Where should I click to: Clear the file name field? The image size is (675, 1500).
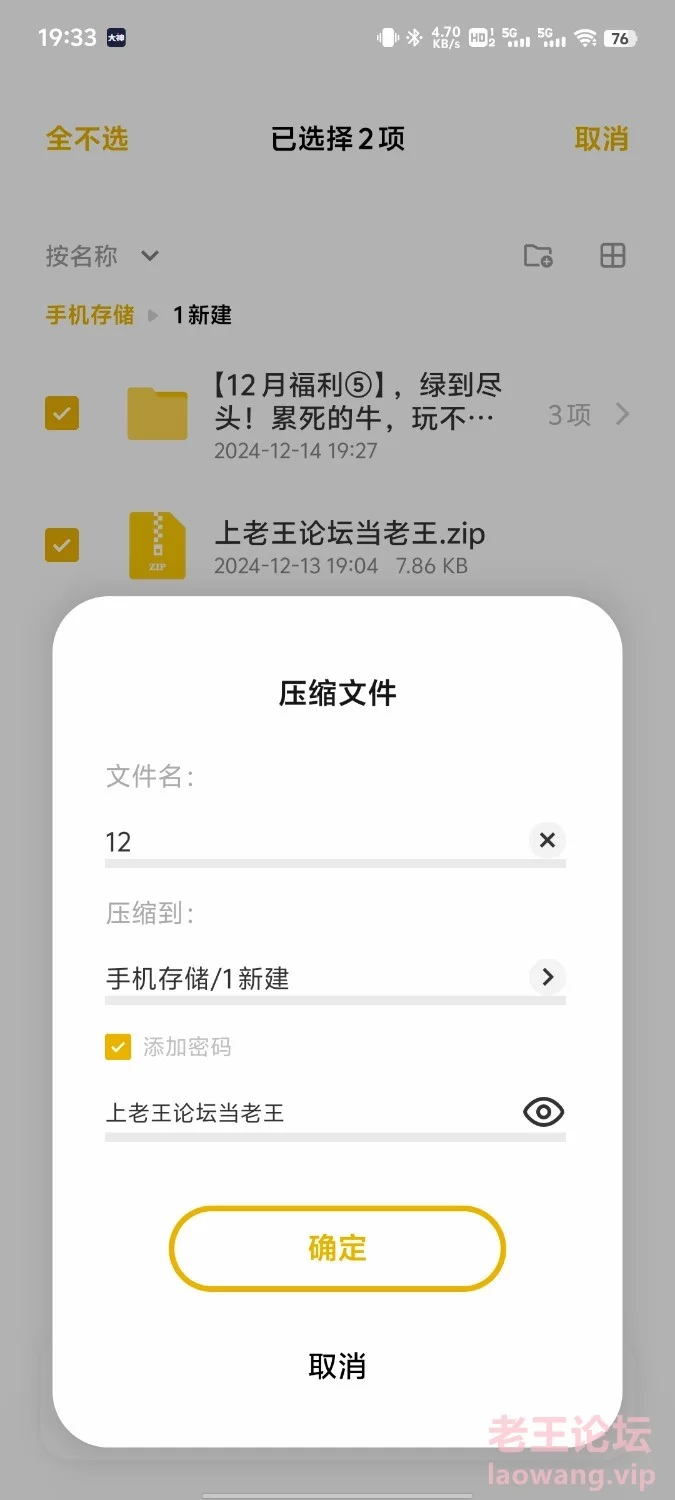tap(547, 840)
